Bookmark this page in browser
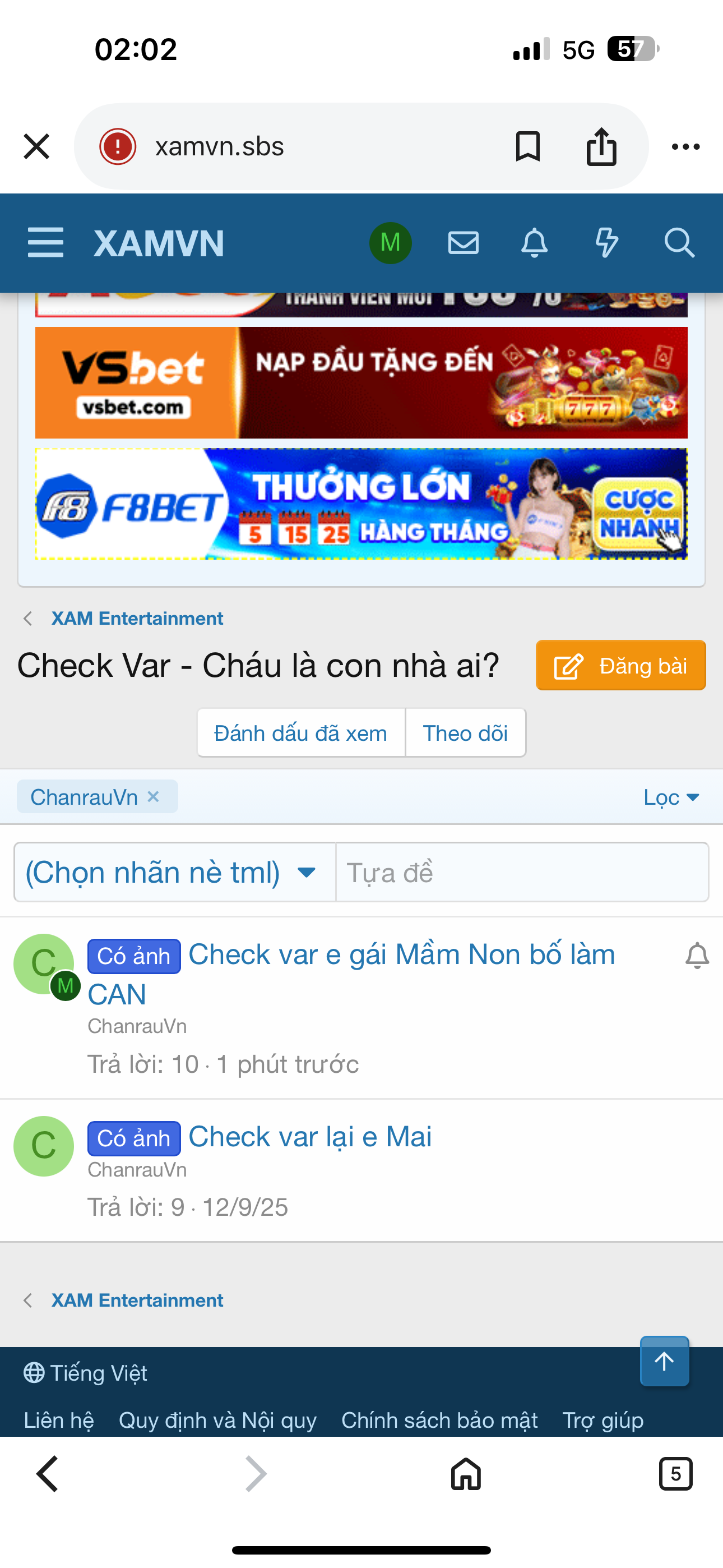The height and width of the screenshot is (1568, 723). tap(527, 147)
